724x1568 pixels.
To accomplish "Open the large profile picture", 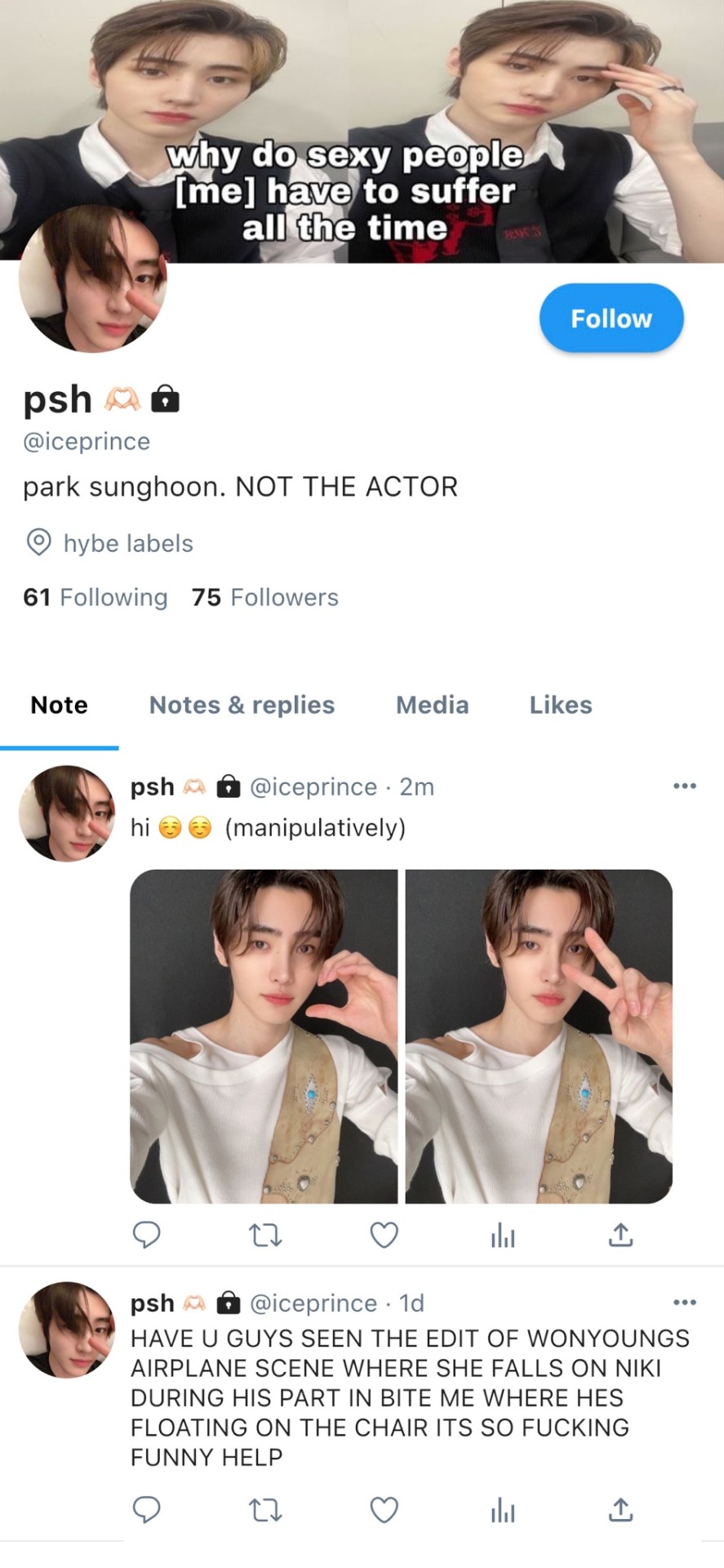I will (x=91, y=279).
